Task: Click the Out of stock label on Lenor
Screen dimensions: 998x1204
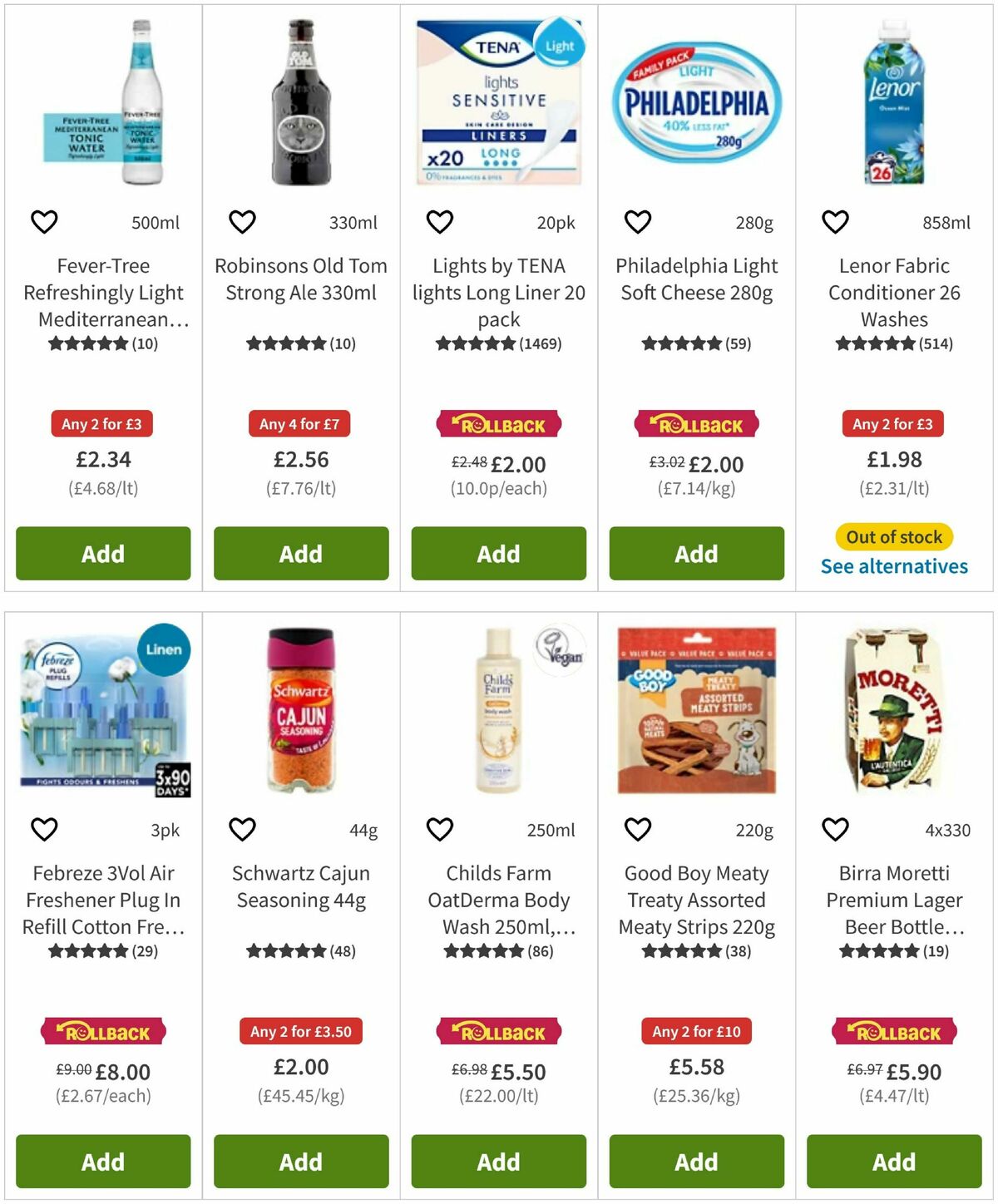Action: [x=896, y=537]
